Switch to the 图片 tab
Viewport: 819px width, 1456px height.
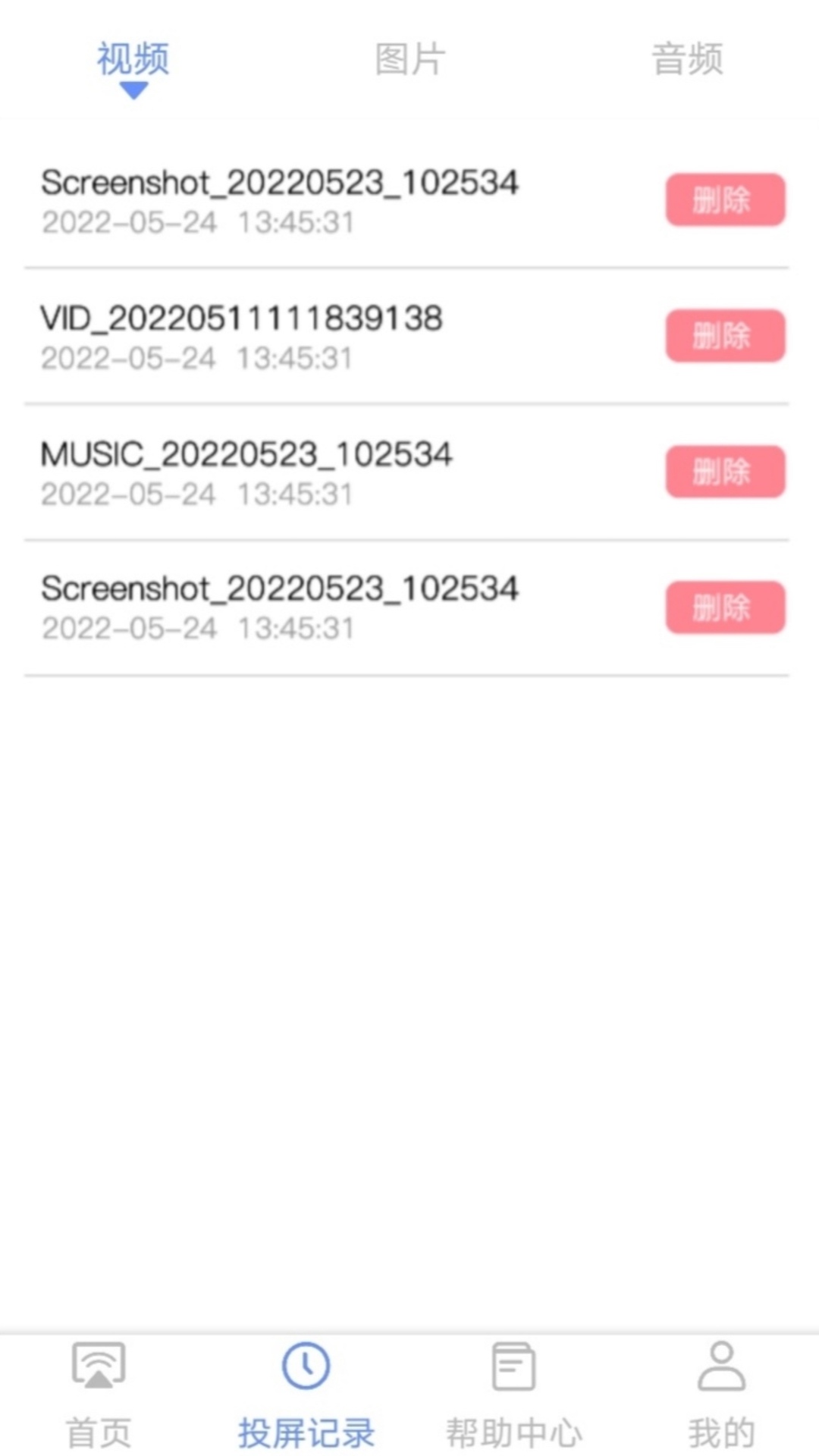pyautogui.click(x=409, y=62)
